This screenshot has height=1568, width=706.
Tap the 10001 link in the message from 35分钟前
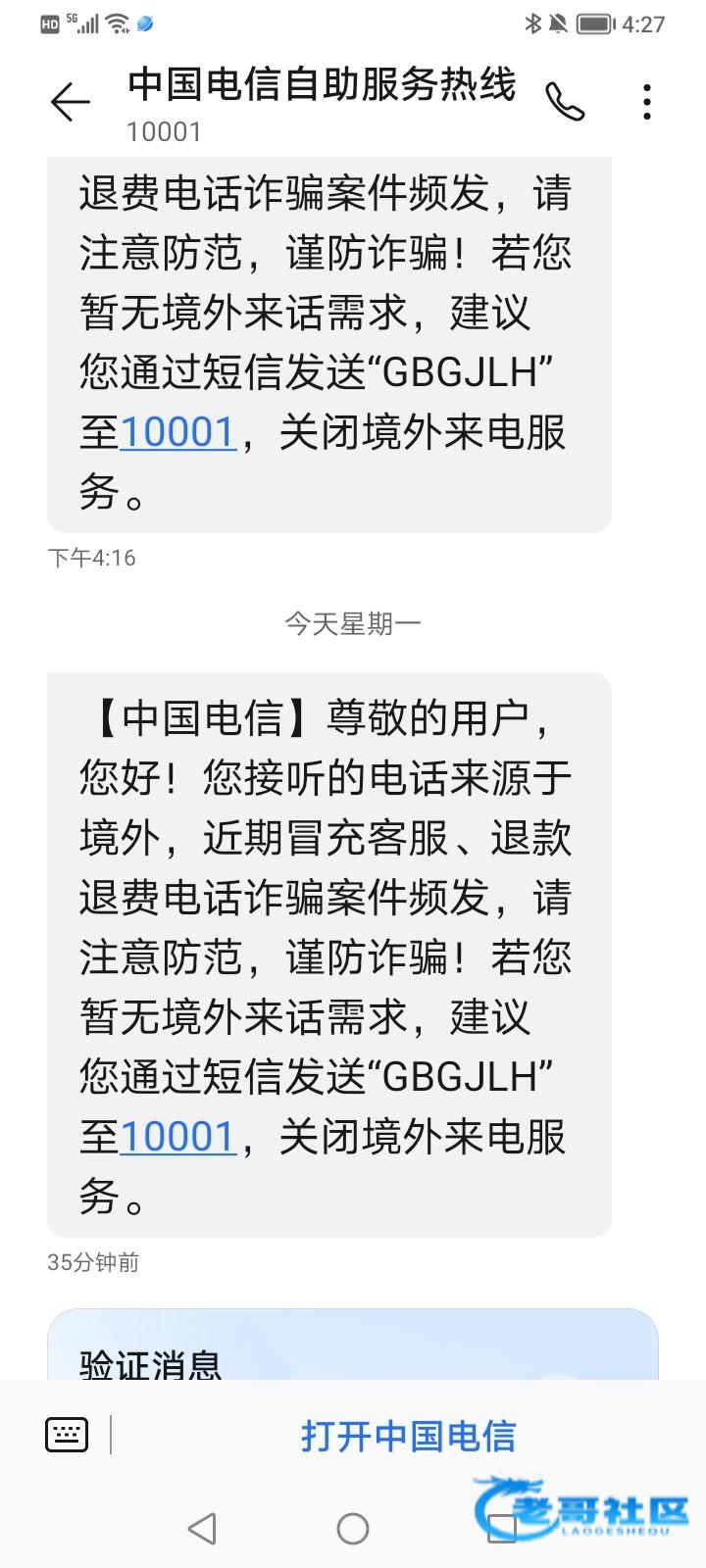coord(177,1137)
